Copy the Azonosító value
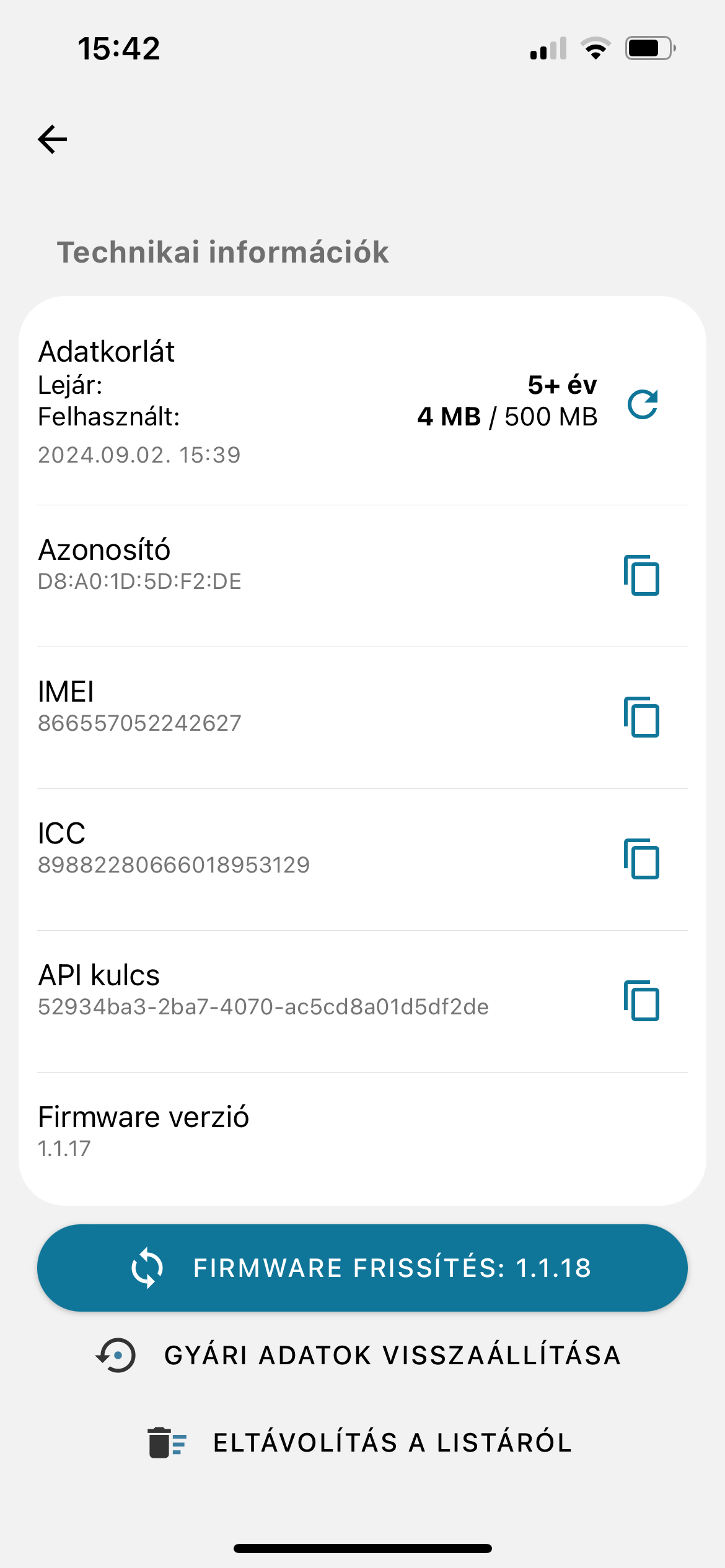The height and width of the screenshot is (1568, 725). coord(641,575)
